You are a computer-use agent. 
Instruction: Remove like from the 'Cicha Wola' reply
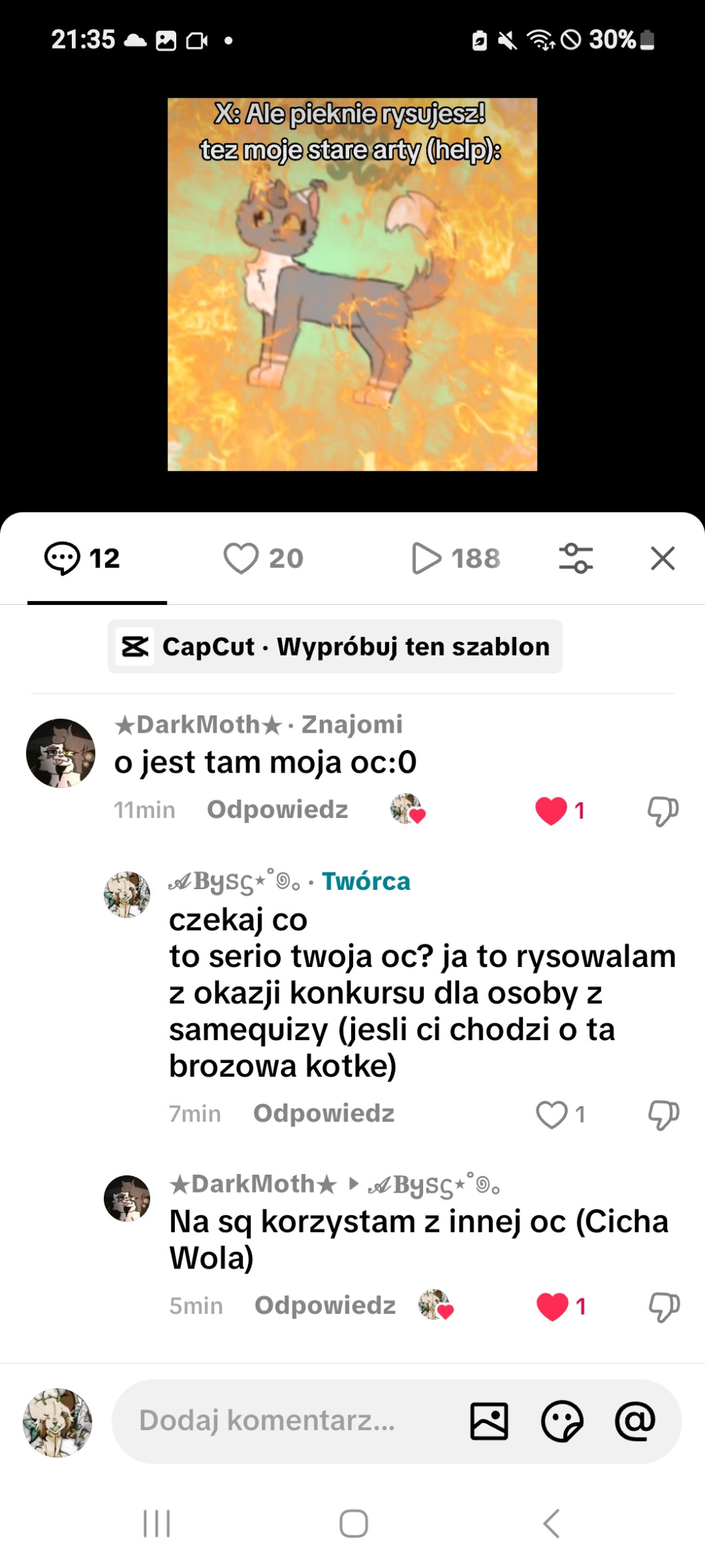pyautogui.click(x=553, y=1306)
